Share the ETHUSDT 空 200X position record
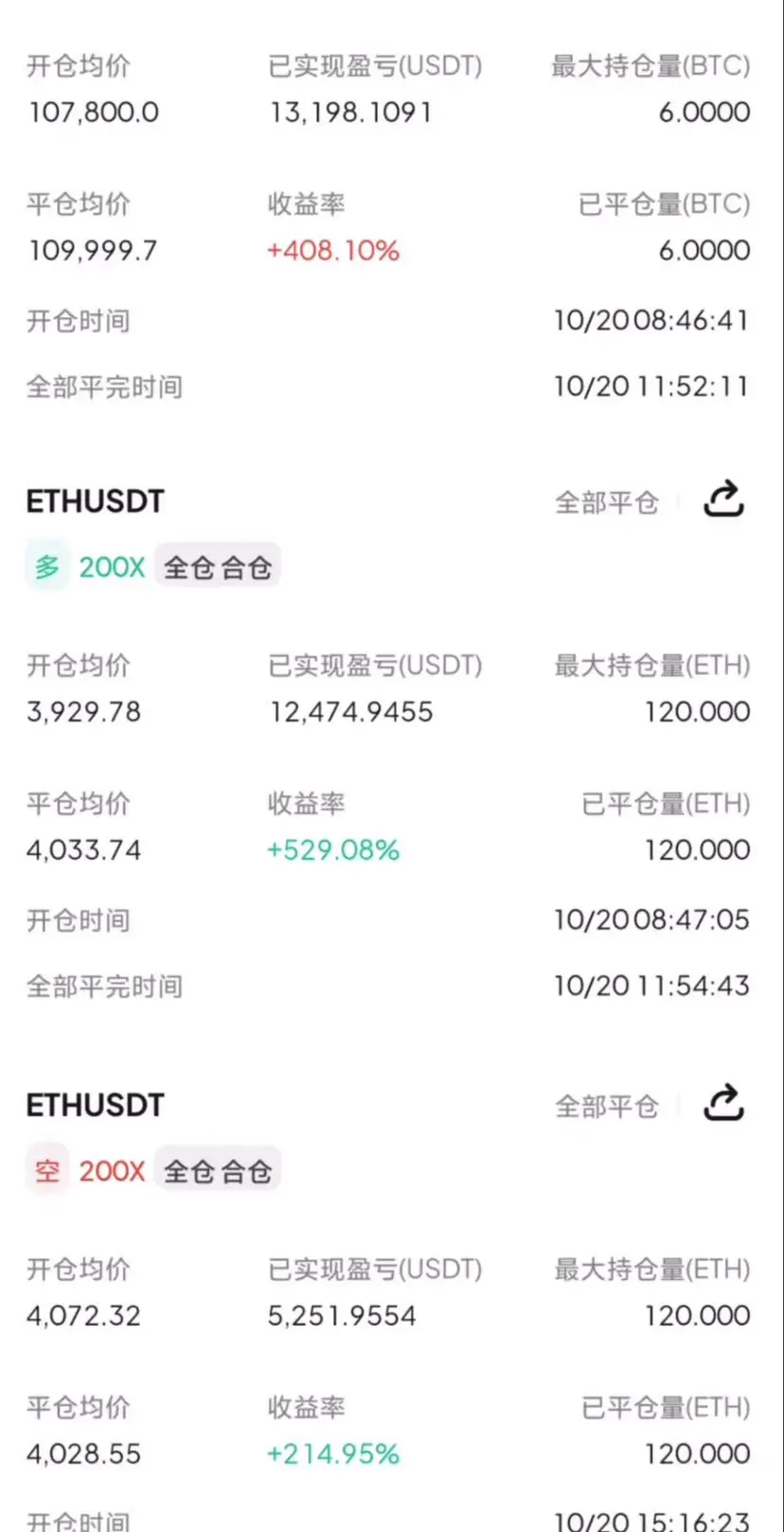784x1532 pixels. pos(724,1103)
